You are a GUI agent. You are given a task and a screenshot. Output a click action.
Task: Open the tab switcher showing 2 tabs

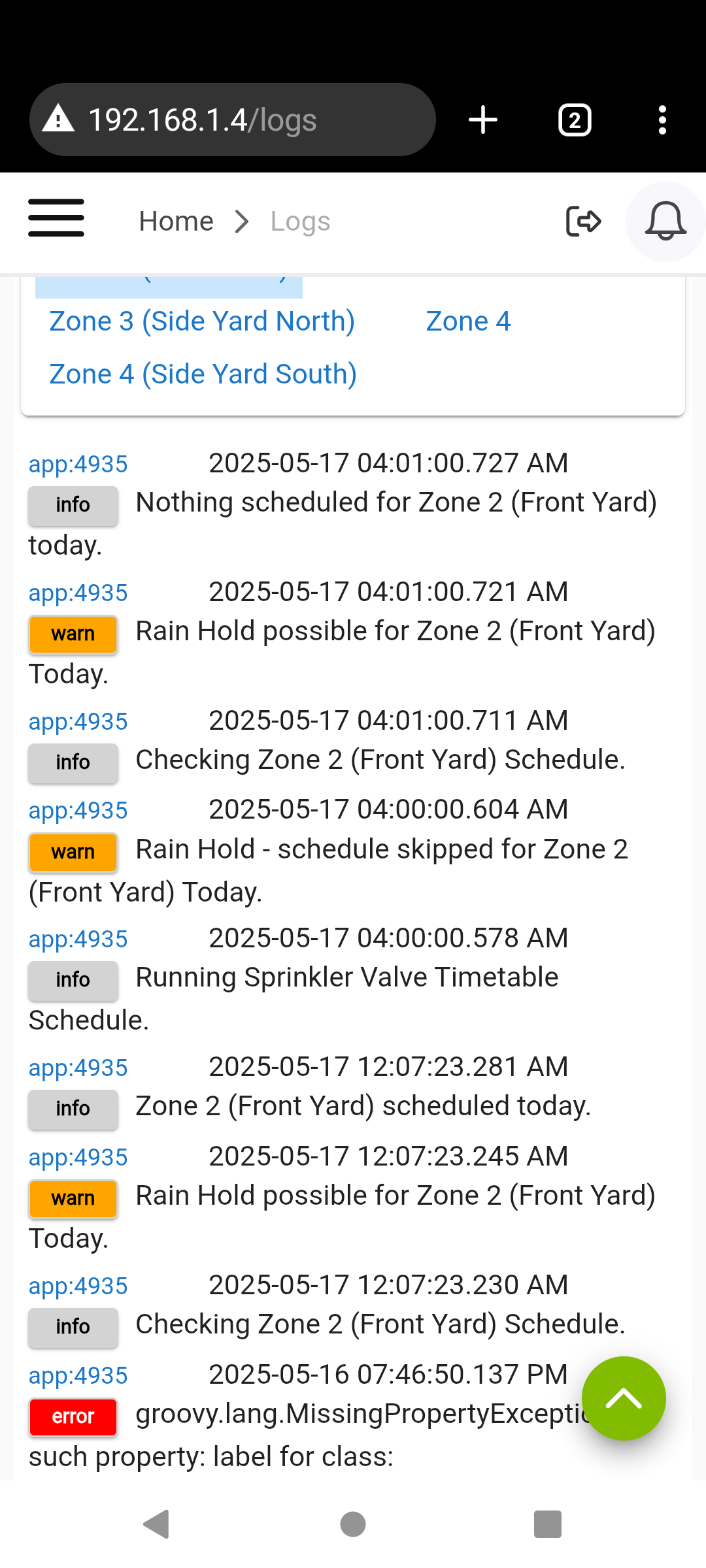pos(575,120)
